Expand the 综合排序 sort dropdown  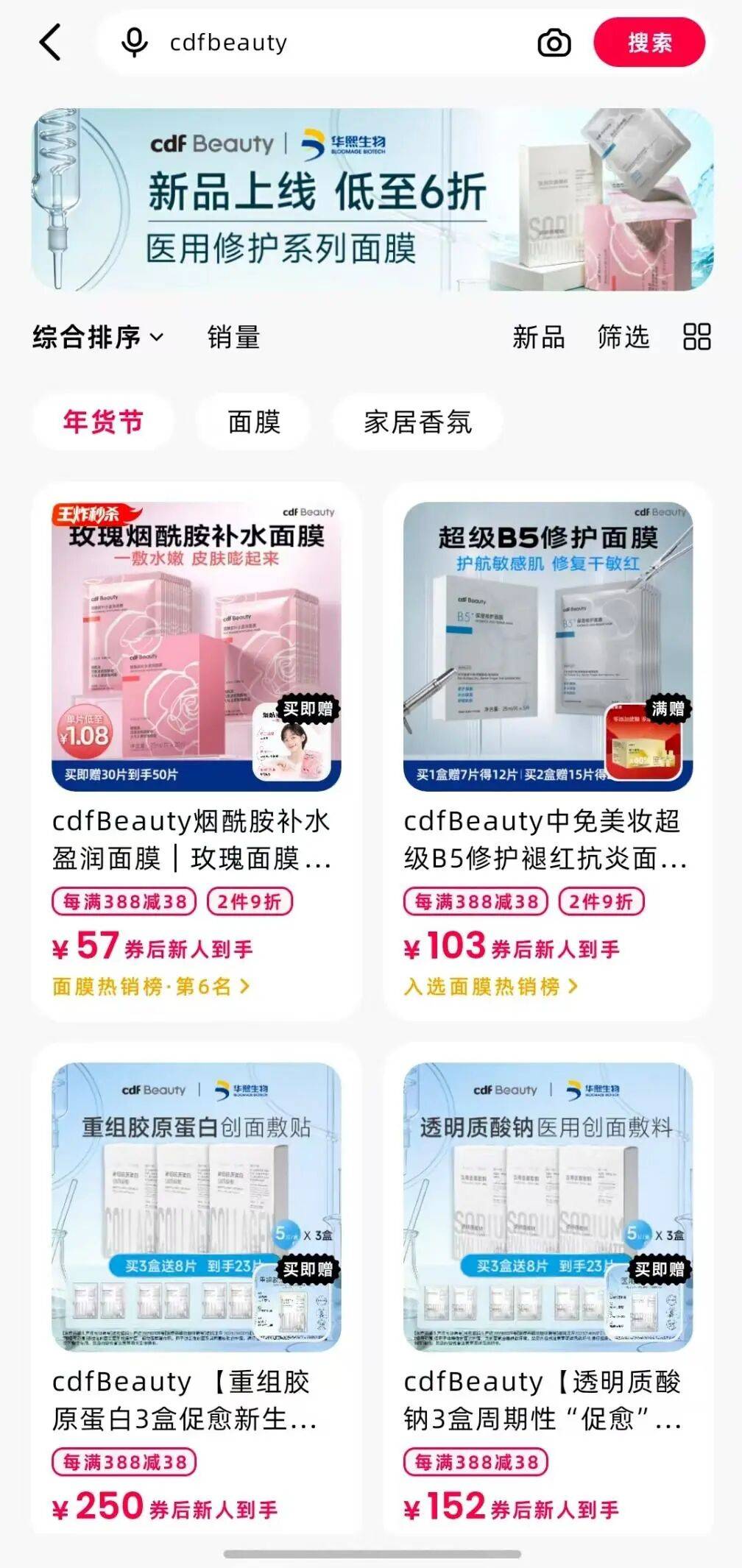[x=97, y=337]
